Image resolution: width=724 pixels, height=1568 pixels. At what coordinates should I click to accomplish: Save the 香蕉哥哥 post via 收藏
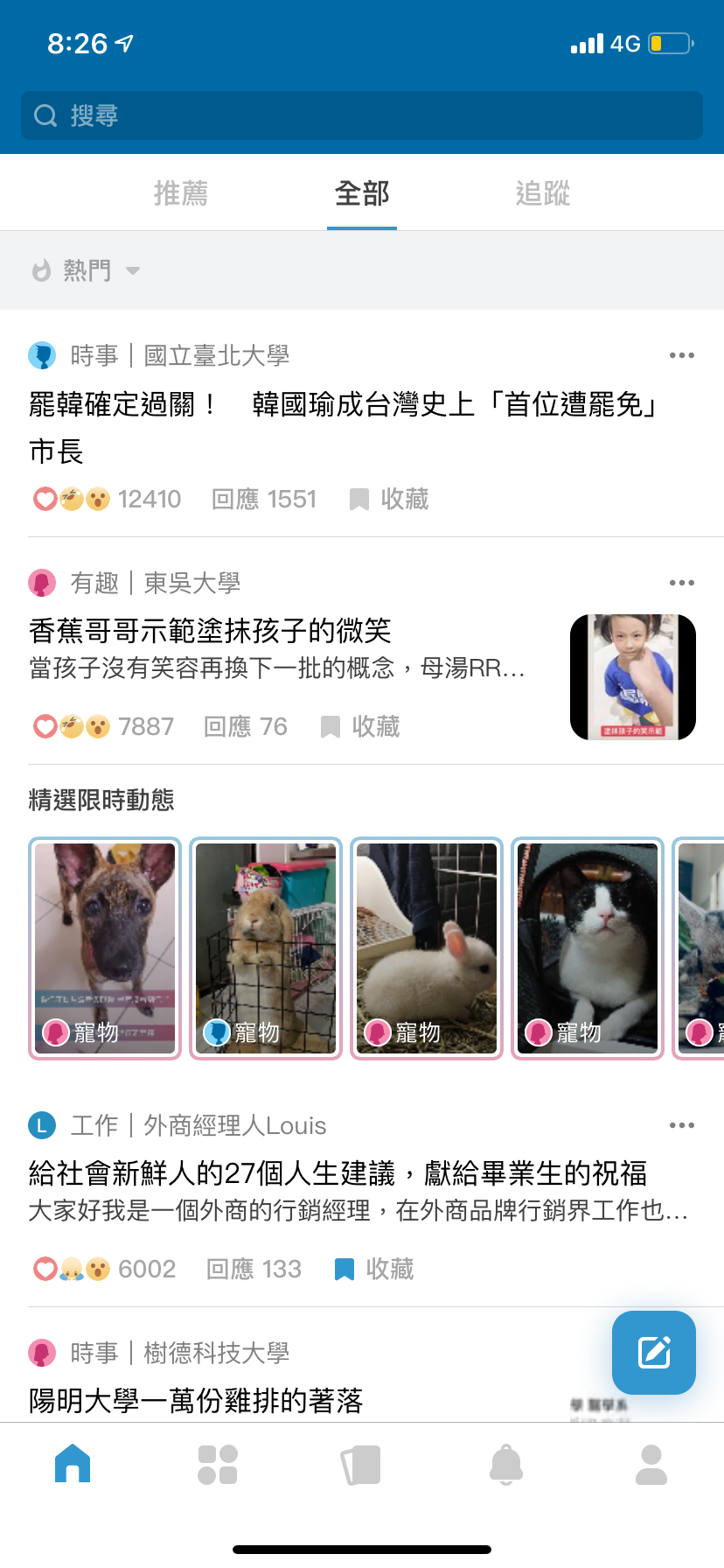[360, 727]
